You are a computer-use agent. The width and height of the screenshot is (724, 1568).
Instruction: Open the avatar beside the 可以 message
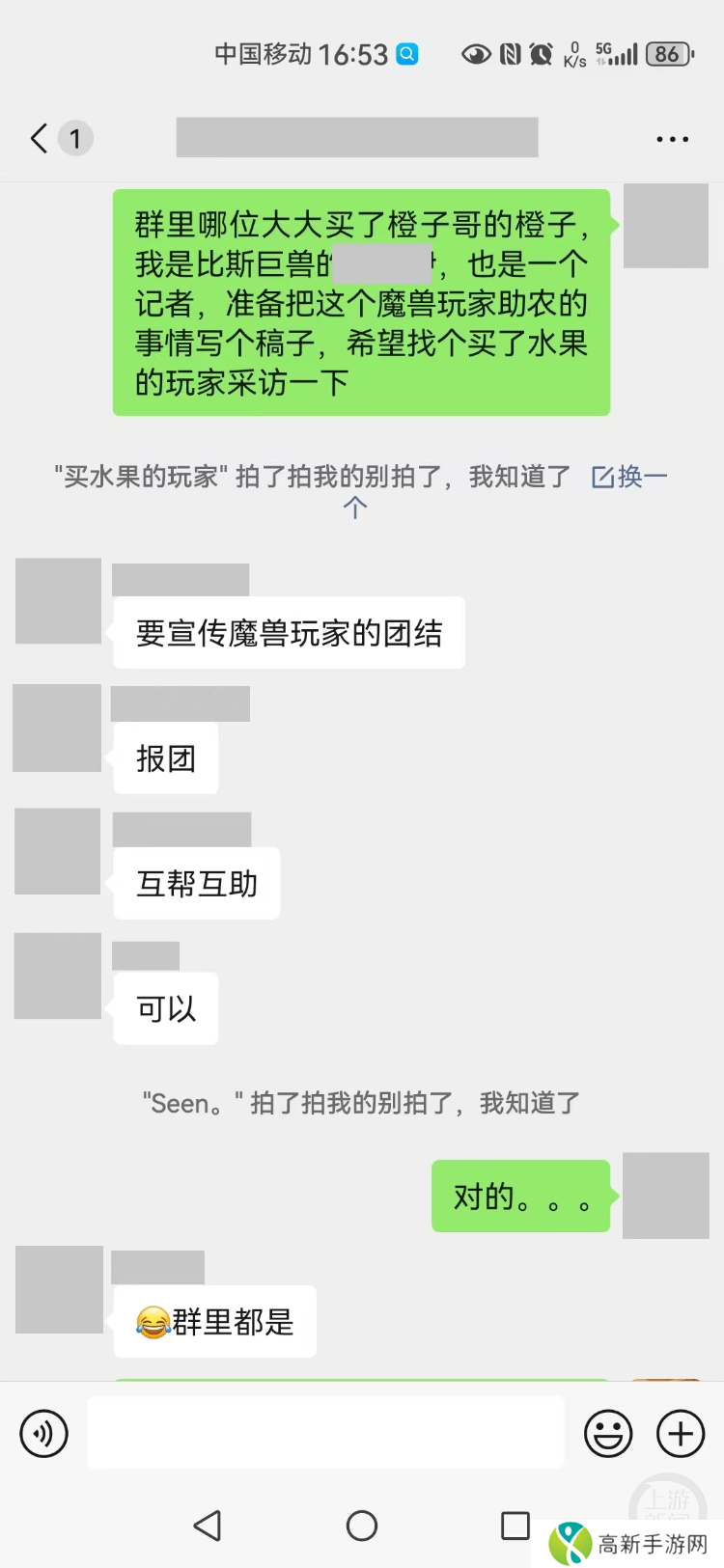[58, 976]
